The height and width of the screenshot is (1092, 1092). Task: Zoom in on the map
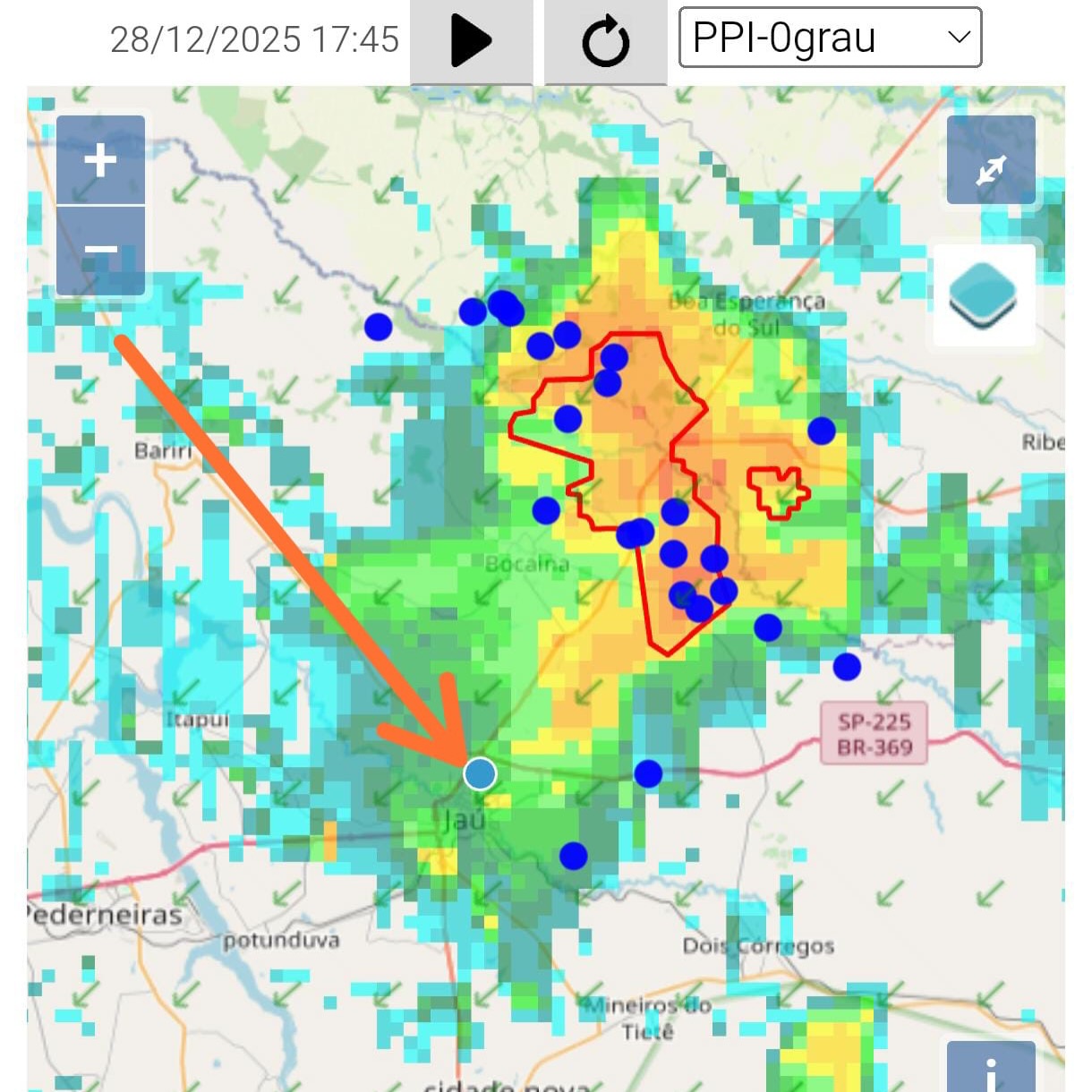click(100, 160)
